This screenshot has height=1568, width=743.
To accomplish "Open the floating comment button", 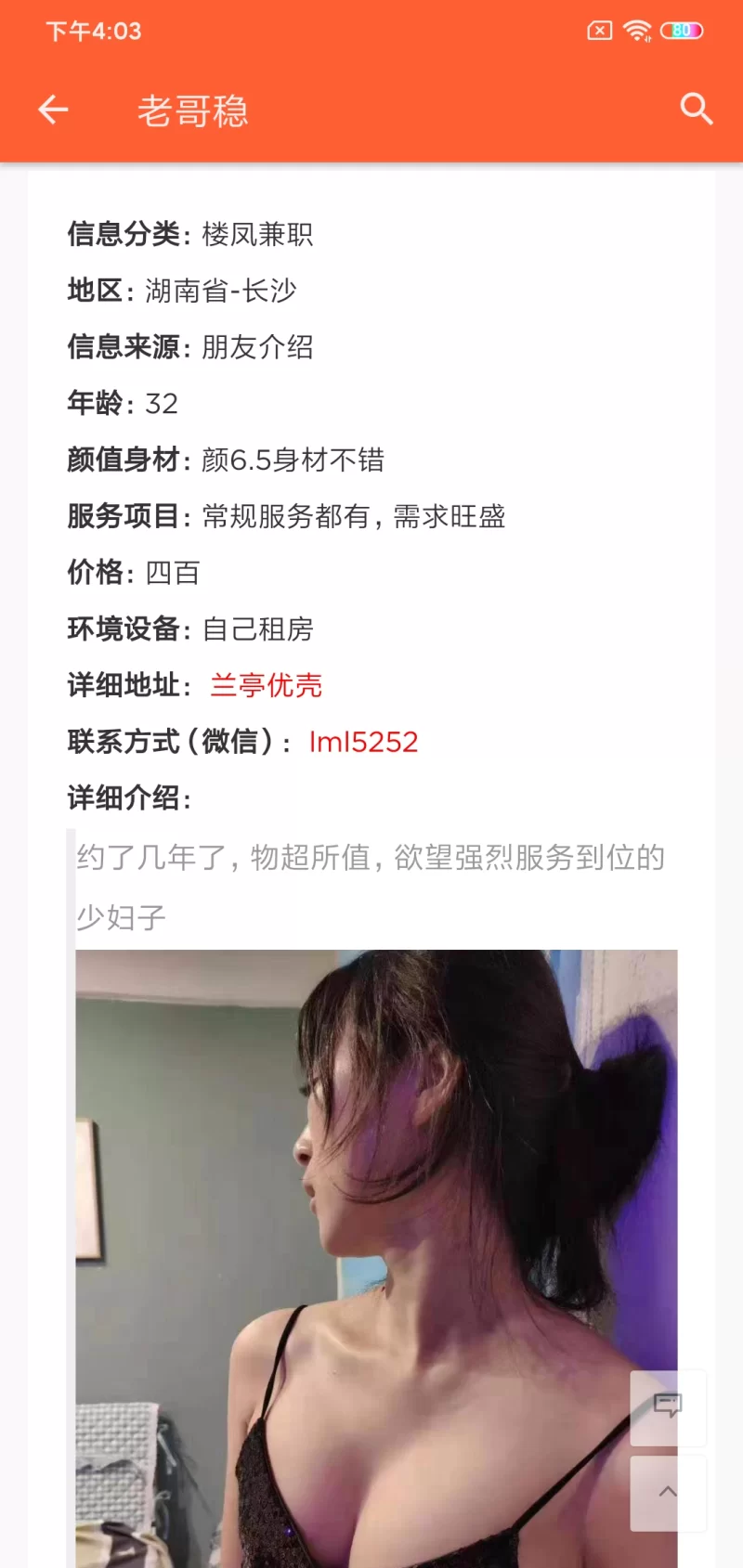I will [668, 1406].
